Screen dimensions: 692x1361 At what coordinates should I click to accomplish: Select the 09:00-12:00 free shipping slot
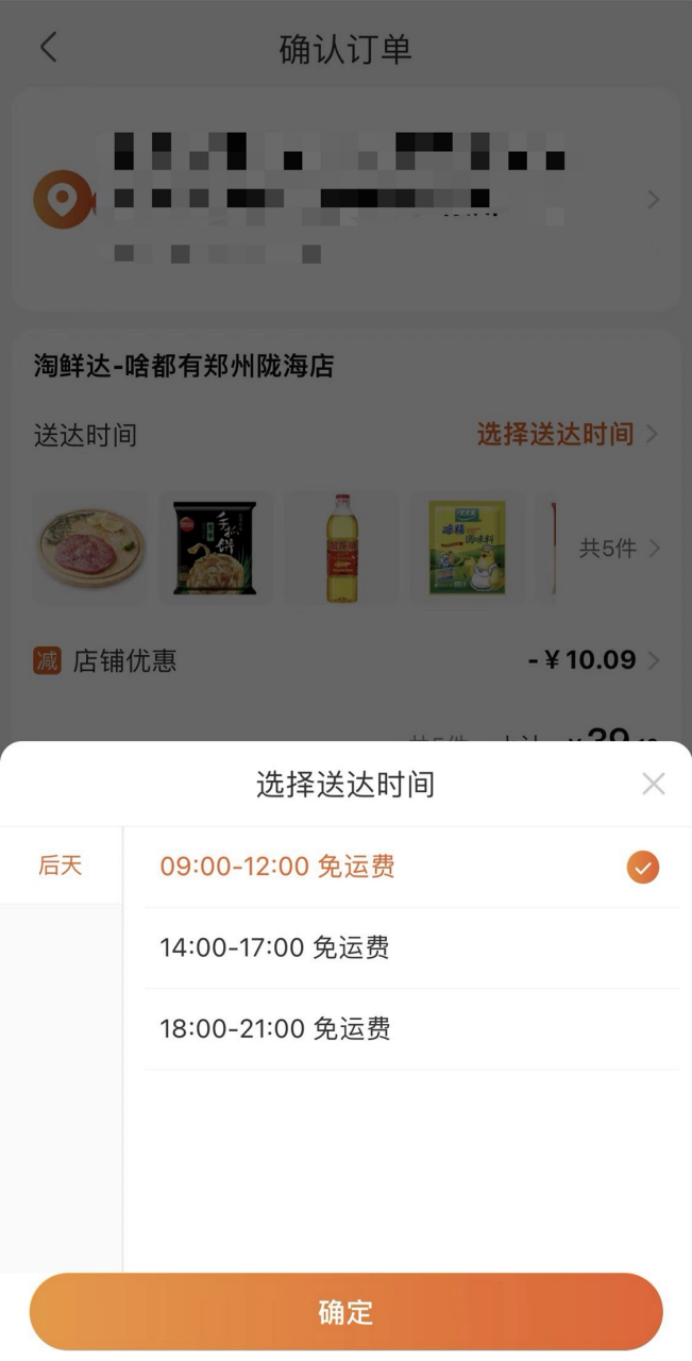(411, 867)
